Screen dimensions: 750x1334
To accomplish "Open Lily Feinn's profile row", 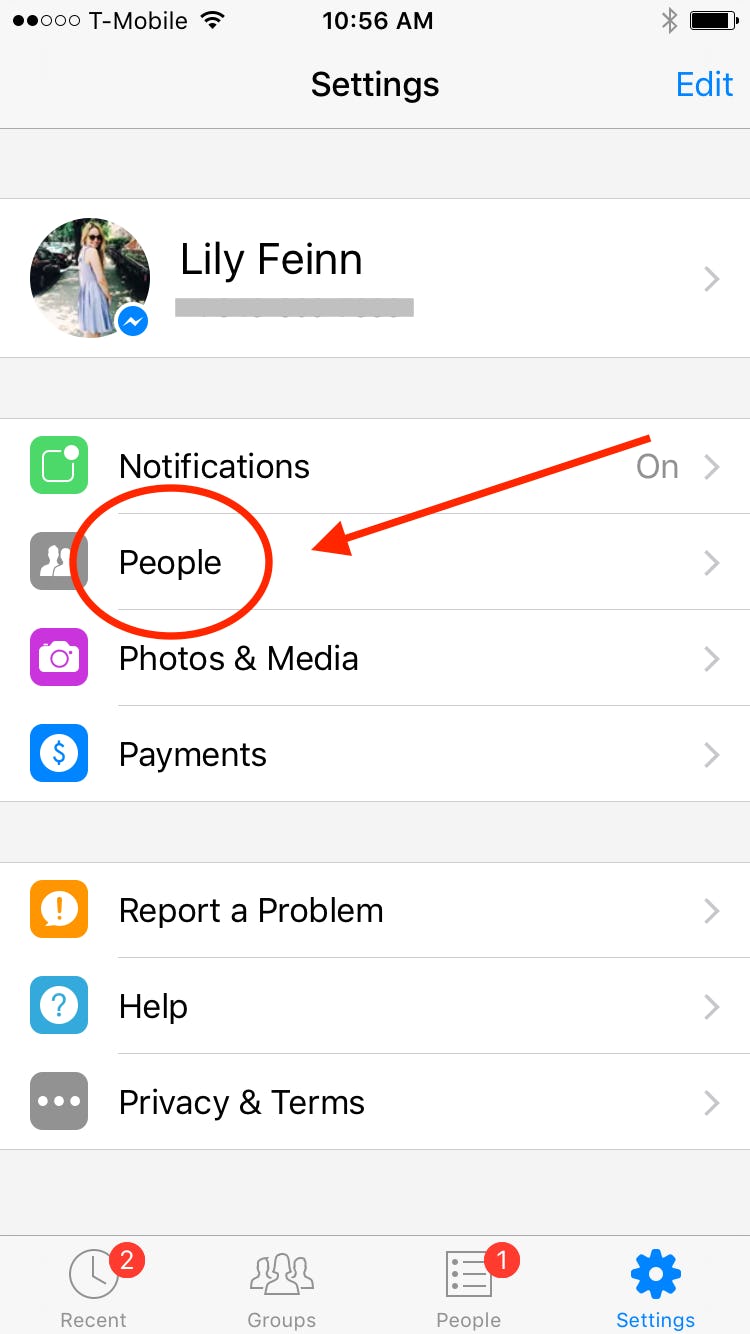I will pyautogui.click(x=375, y=279).
